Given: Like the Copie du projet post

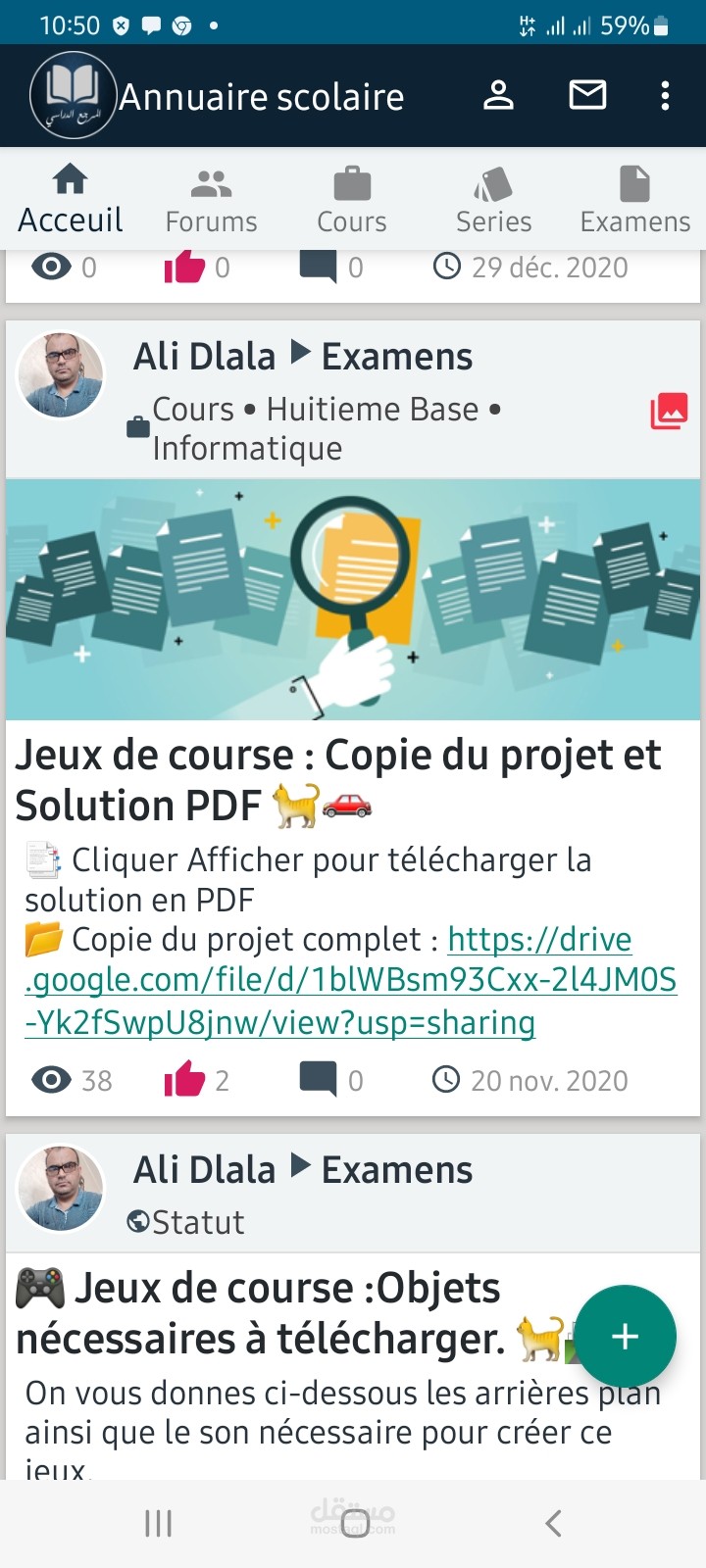Looking at the screenshot, I should click(184, 1080).
